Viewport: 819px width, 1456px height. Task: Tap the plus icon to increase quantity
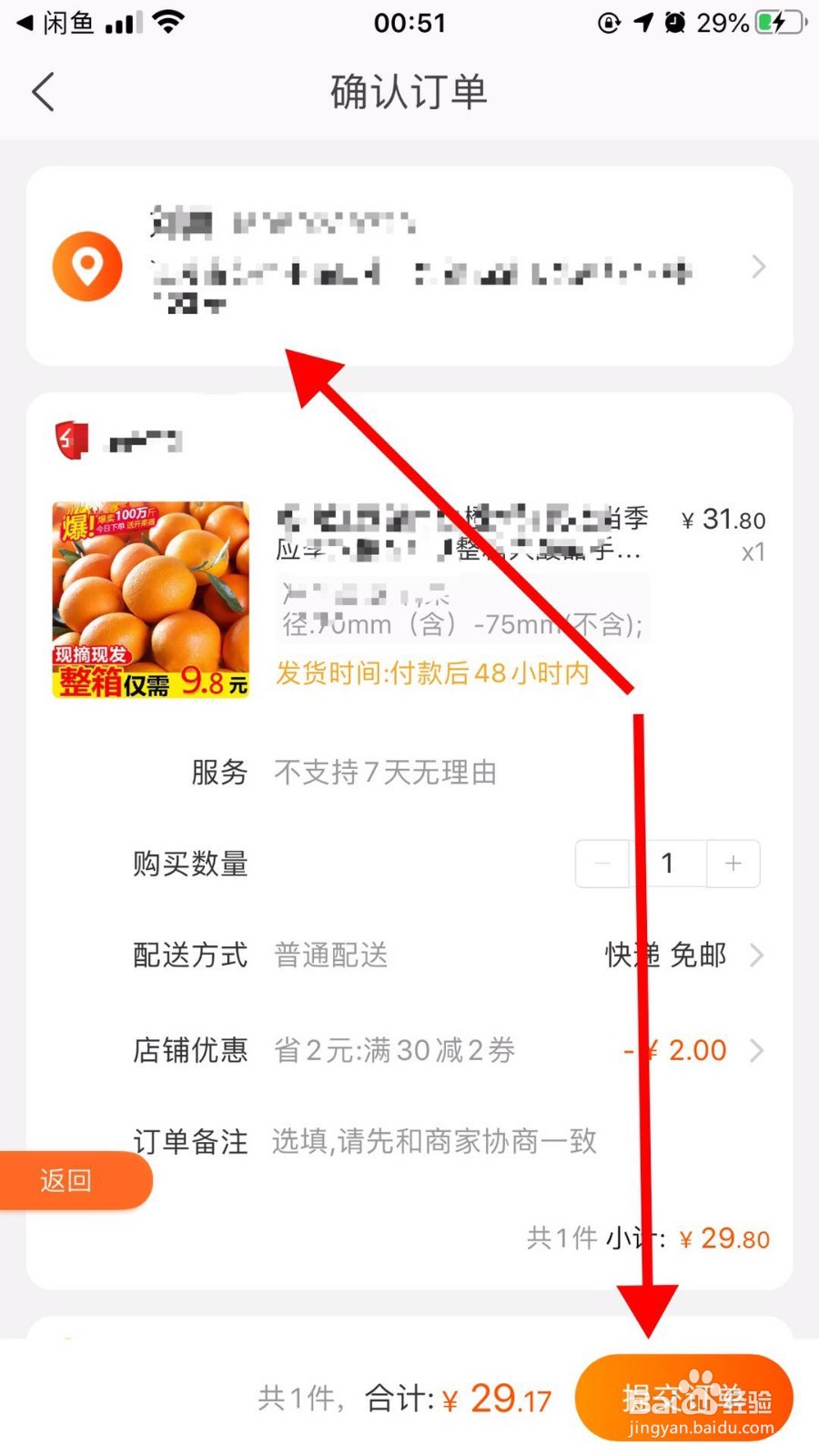tap(733, 863)
